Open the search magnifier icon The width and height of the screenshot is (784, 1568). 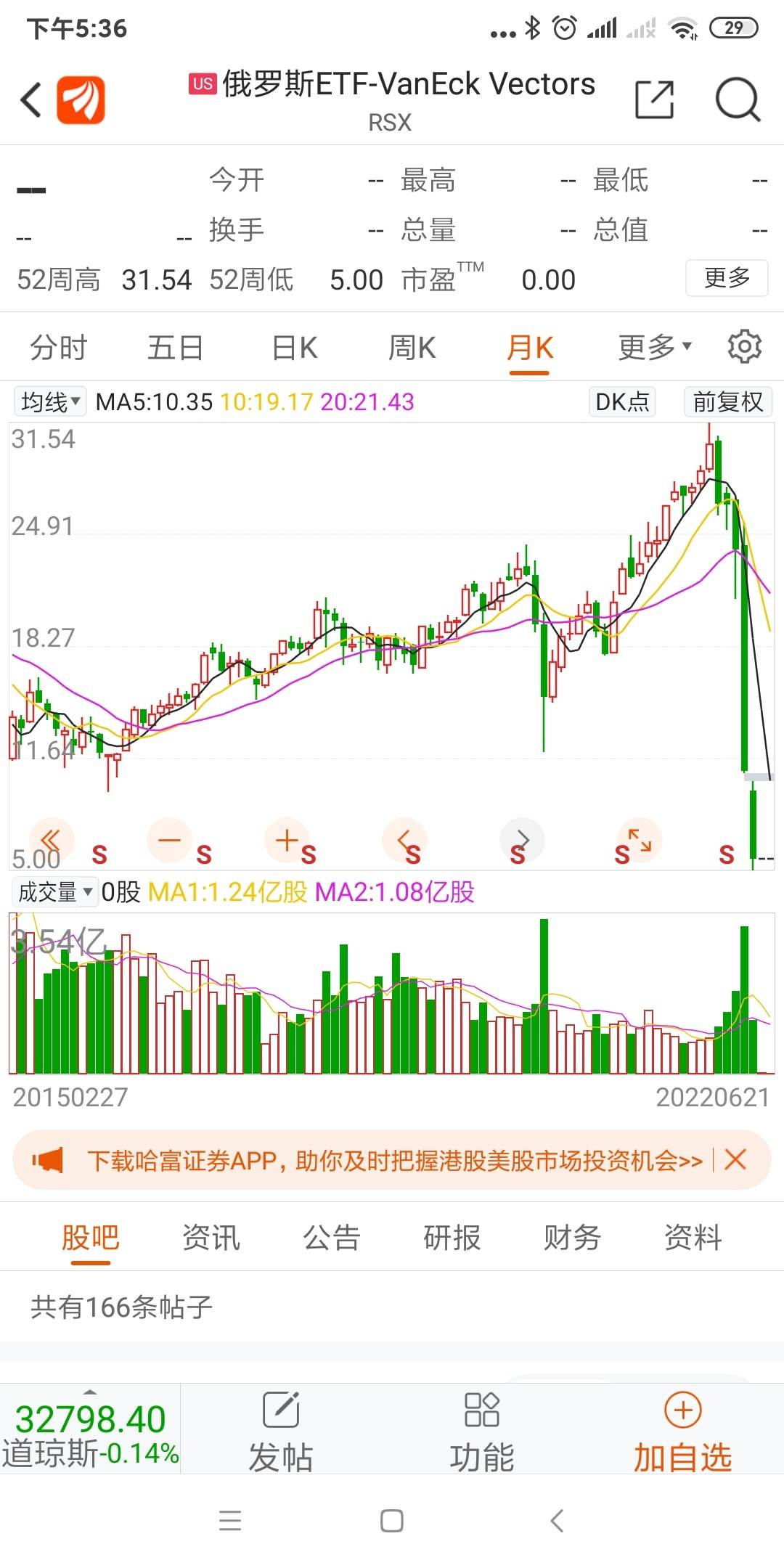click(x=738, y=99)
